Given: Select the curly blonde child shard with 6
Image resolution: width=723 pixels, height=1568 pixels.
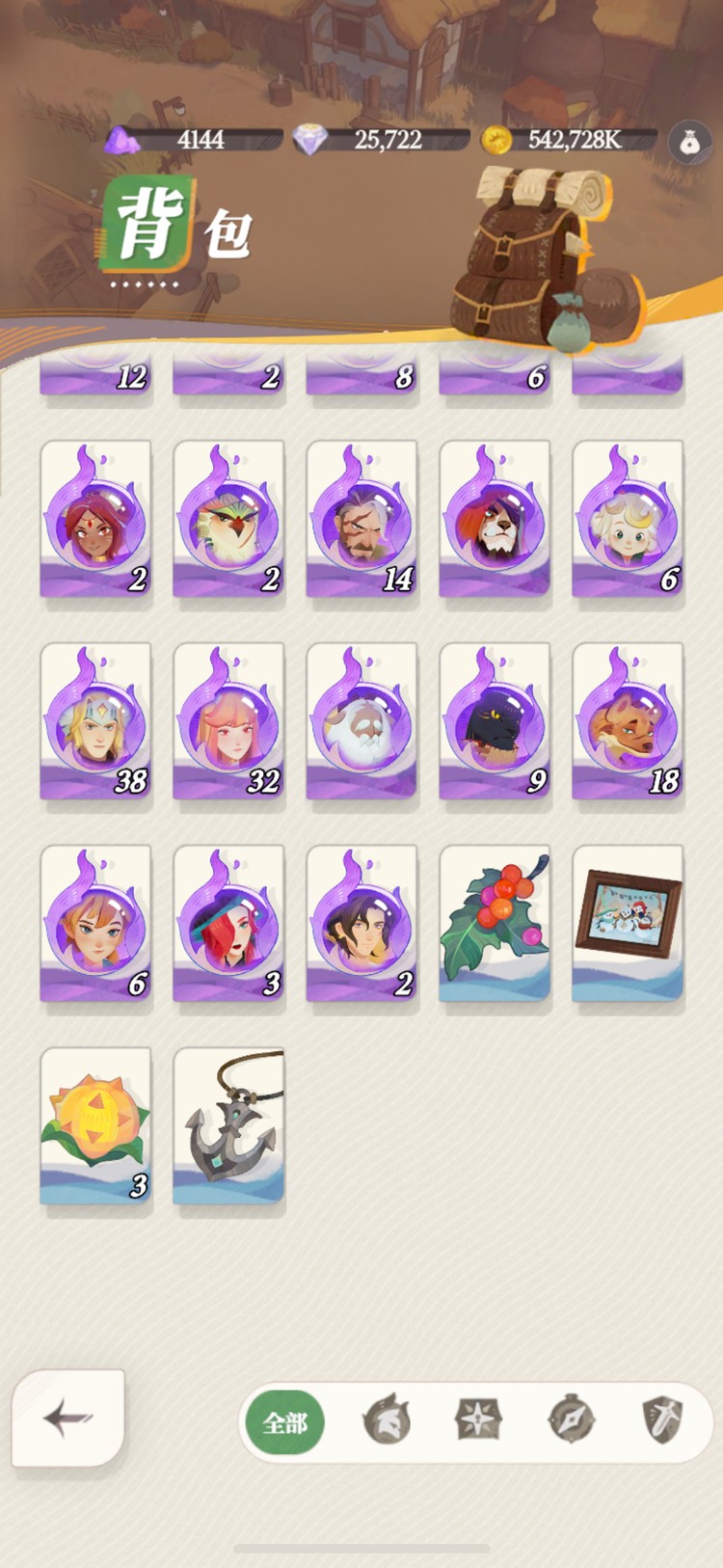Looking at the screenshot, I should click(628, 518).
